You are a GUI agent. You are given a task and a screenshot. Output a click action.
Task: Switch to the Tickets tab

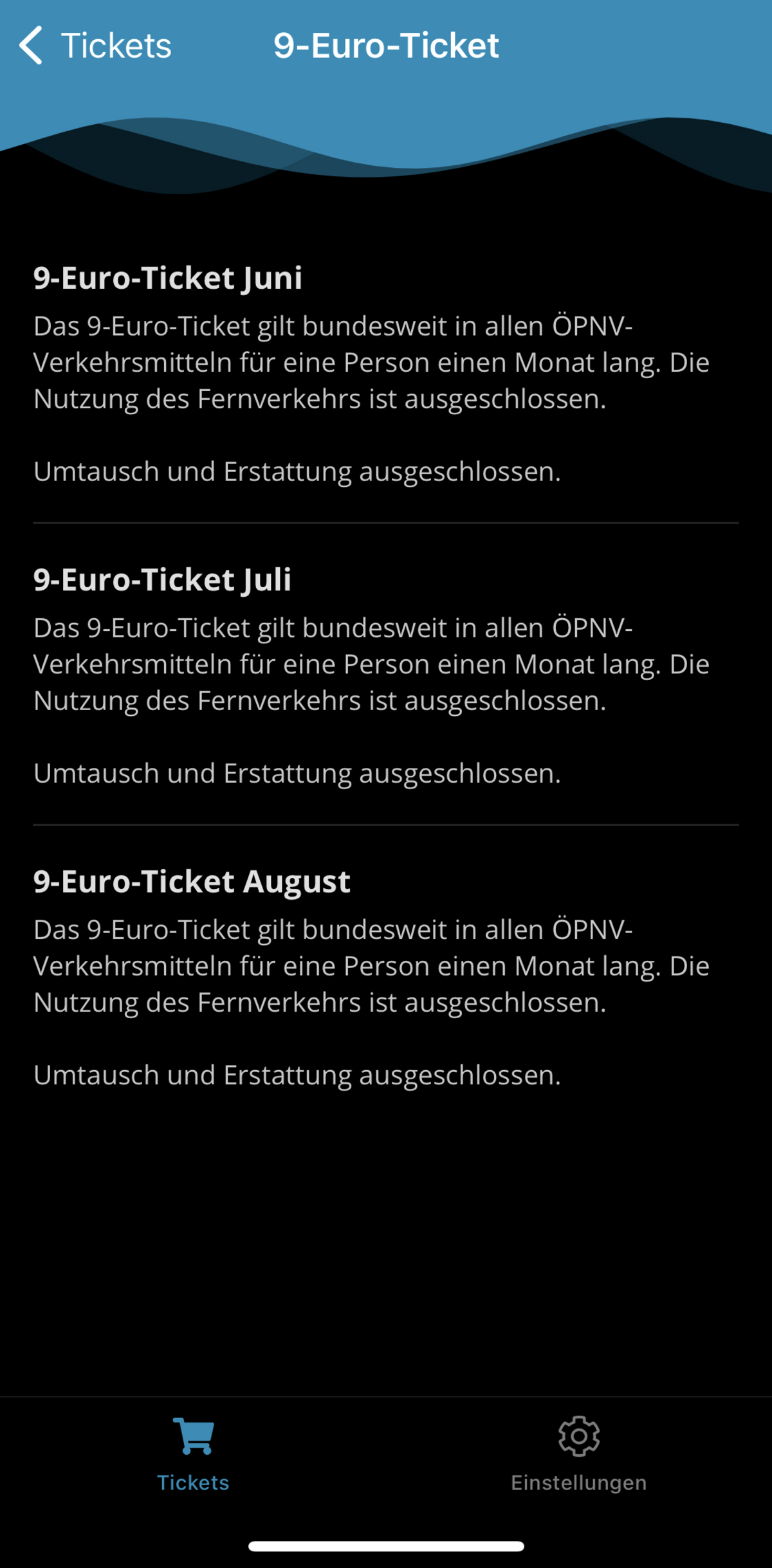pos(193,1454)
